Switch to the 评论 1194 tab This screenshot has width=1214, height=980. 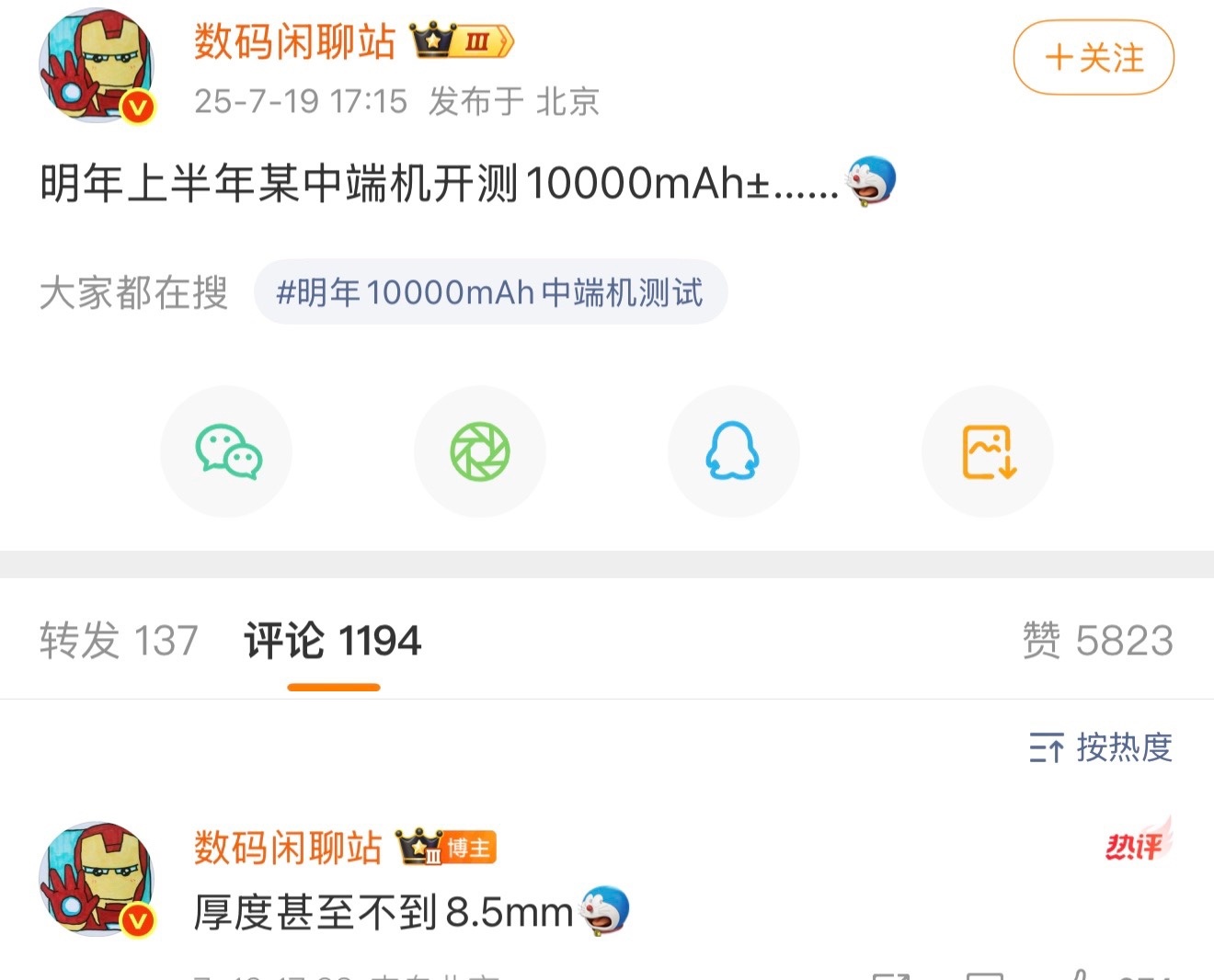(x=333, y=641)
